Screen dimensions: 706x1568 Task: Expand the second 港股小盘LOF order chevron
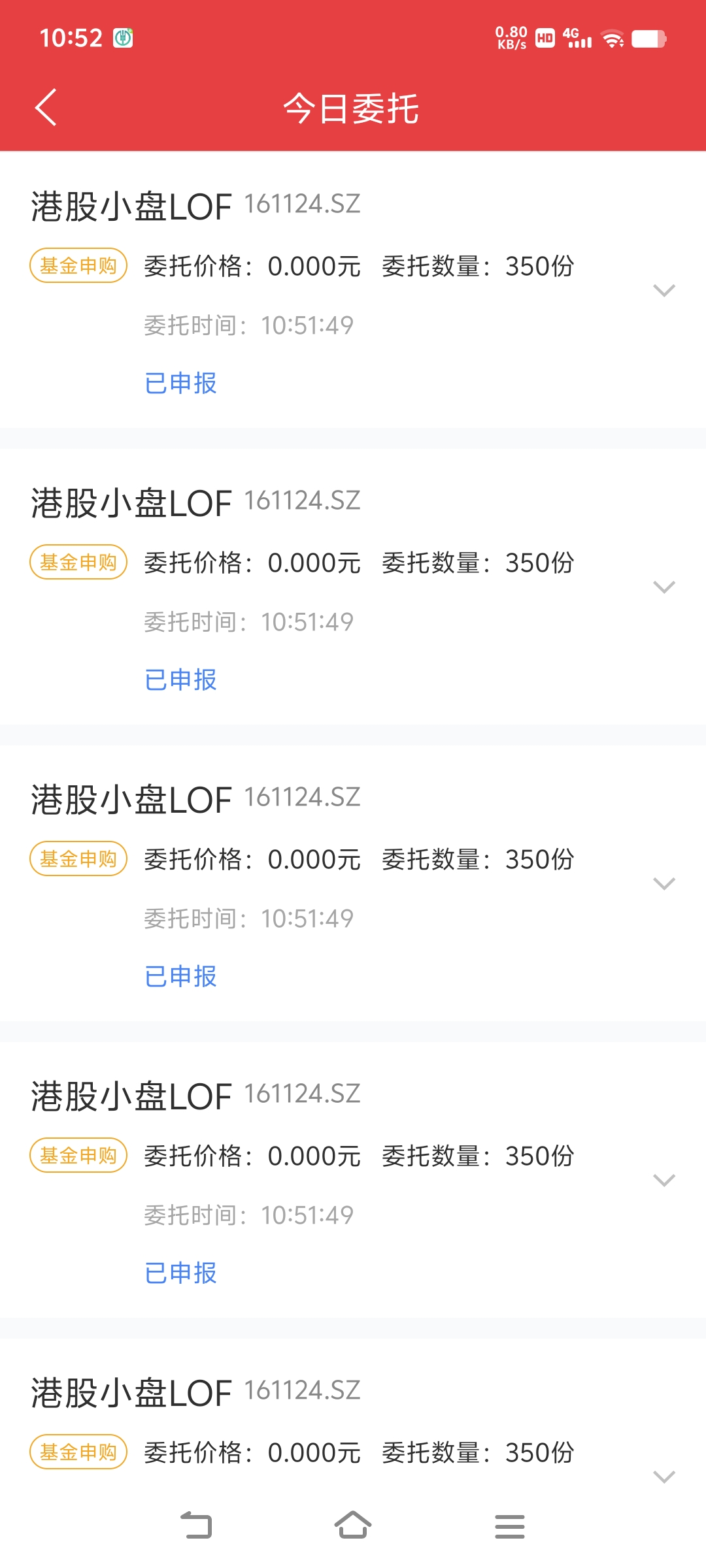664,587
